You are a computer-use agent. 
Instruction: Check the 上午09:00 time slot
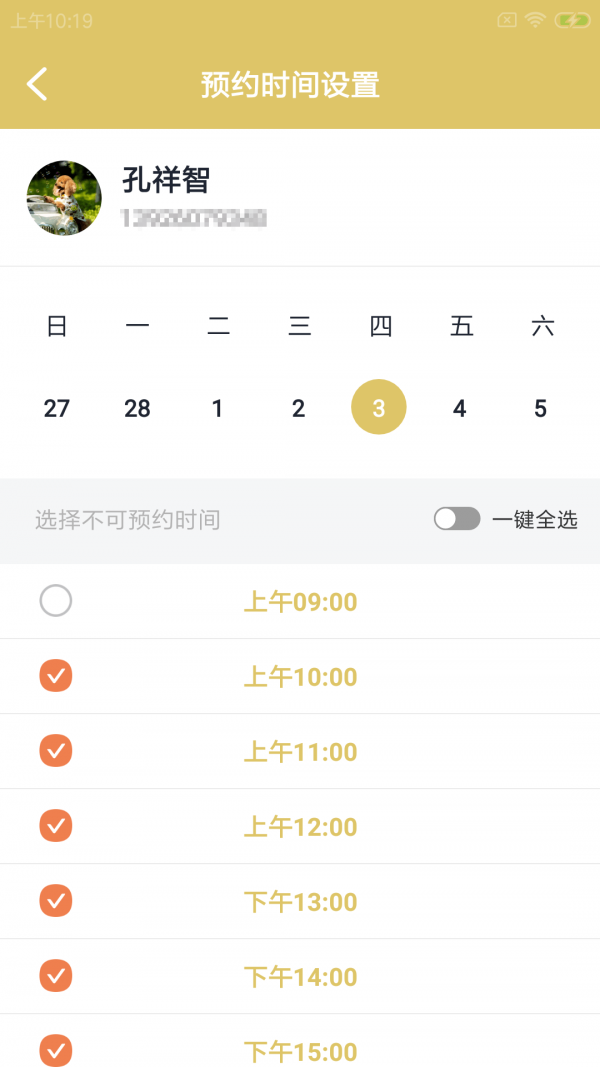tap(56, 601)
